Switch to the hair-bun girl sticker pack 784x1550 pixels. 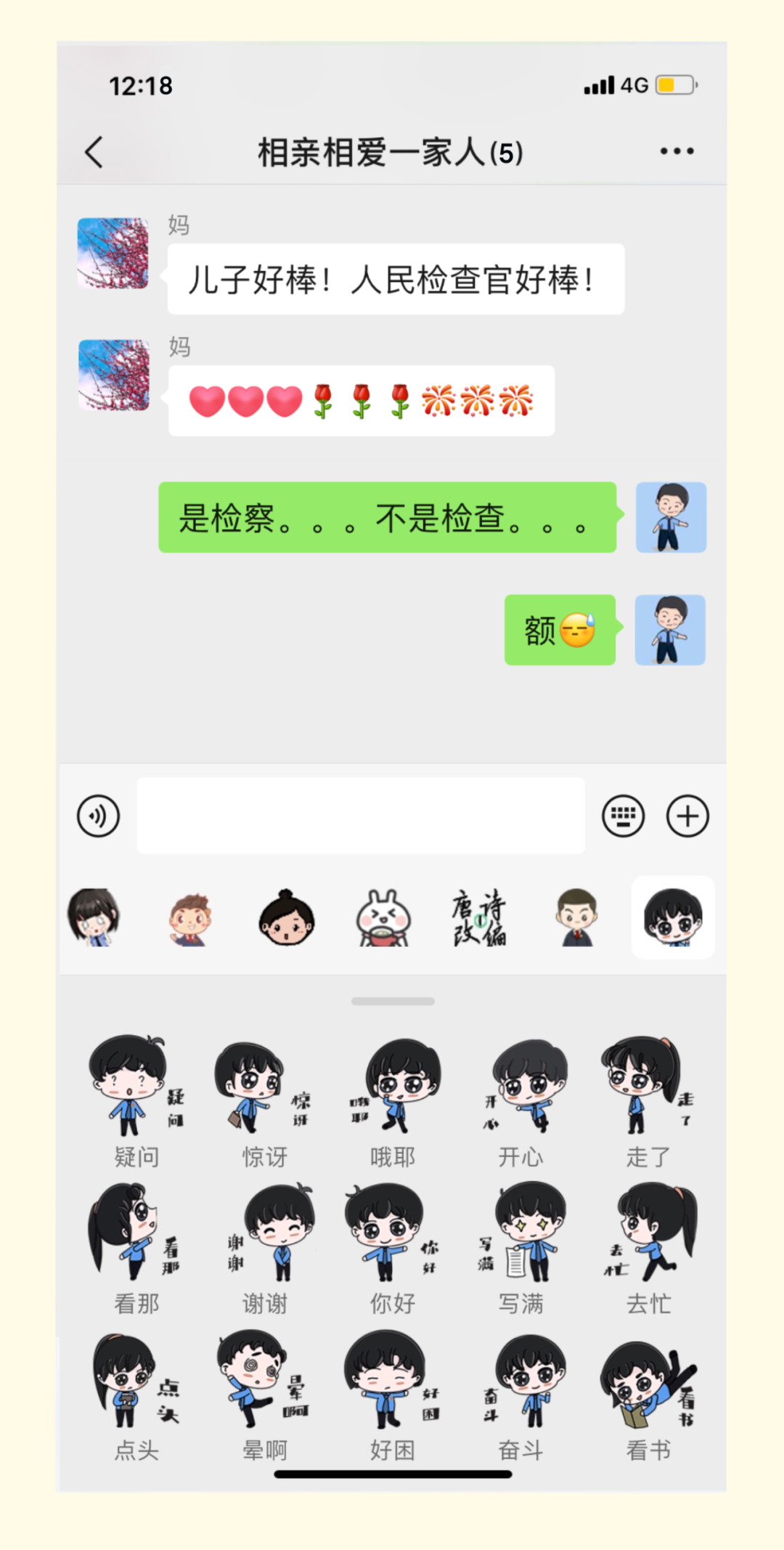287,918
